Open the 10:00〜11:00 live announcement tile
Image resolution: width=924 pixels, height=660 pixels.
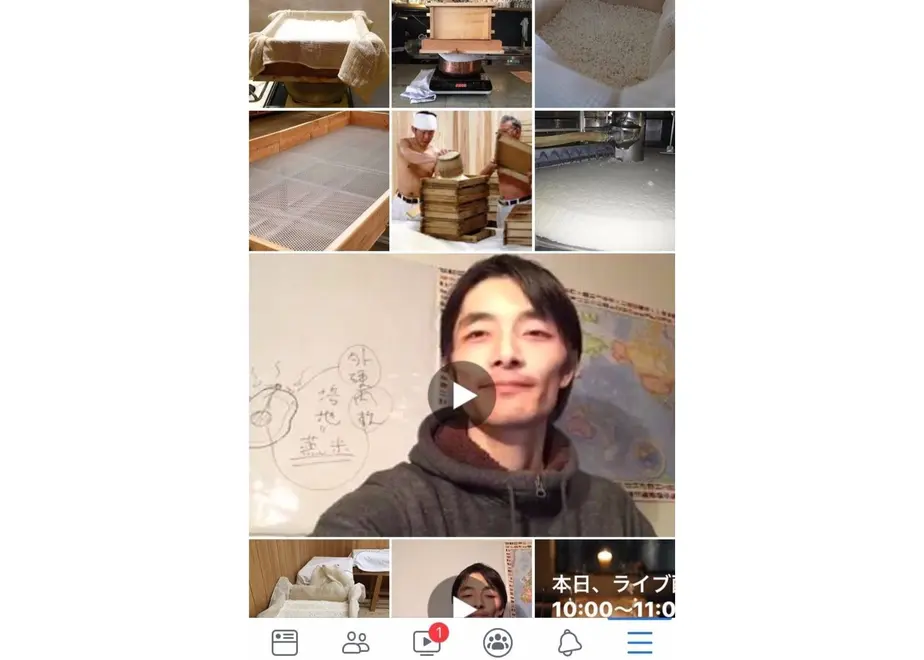click(x=604, y=578)
